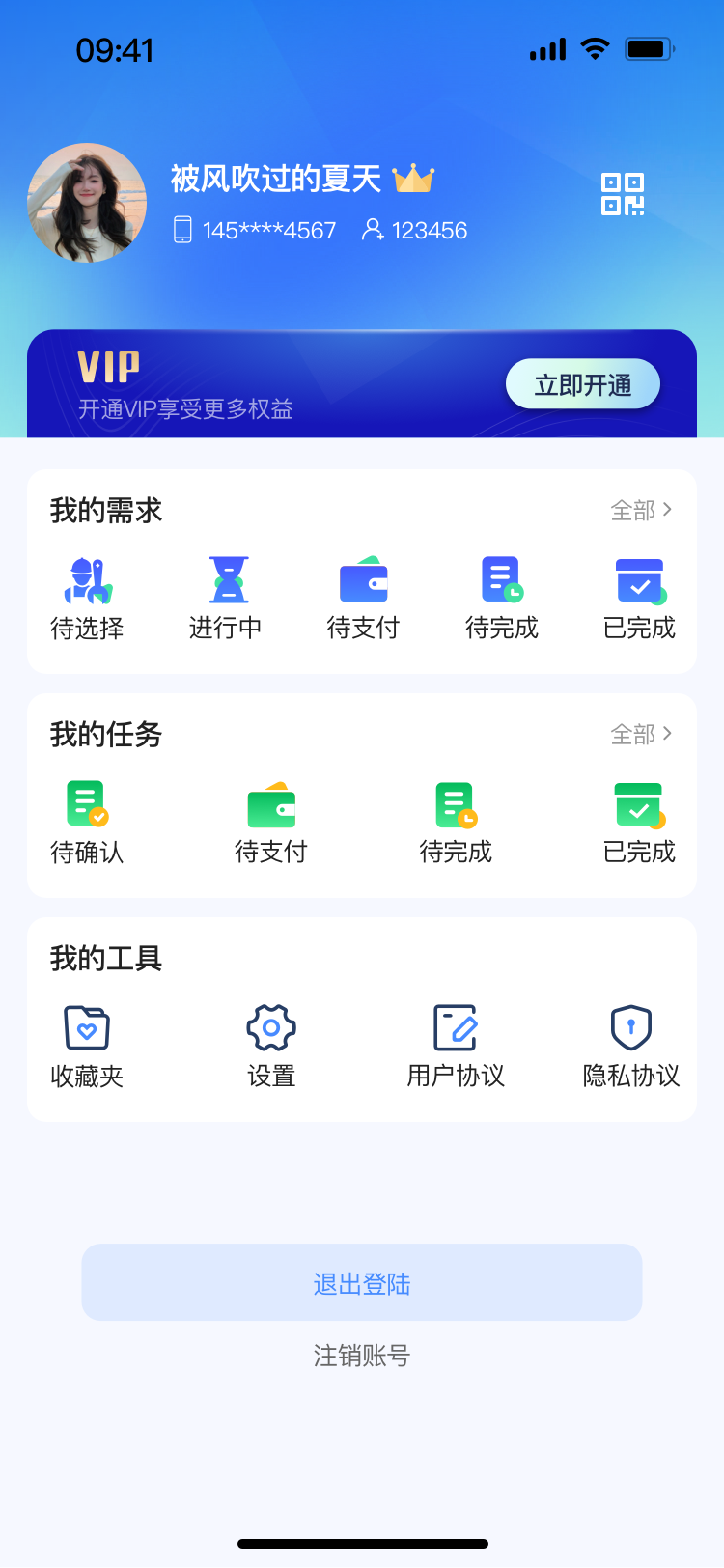Open 待确认 tasks

(x=87, y=823)
